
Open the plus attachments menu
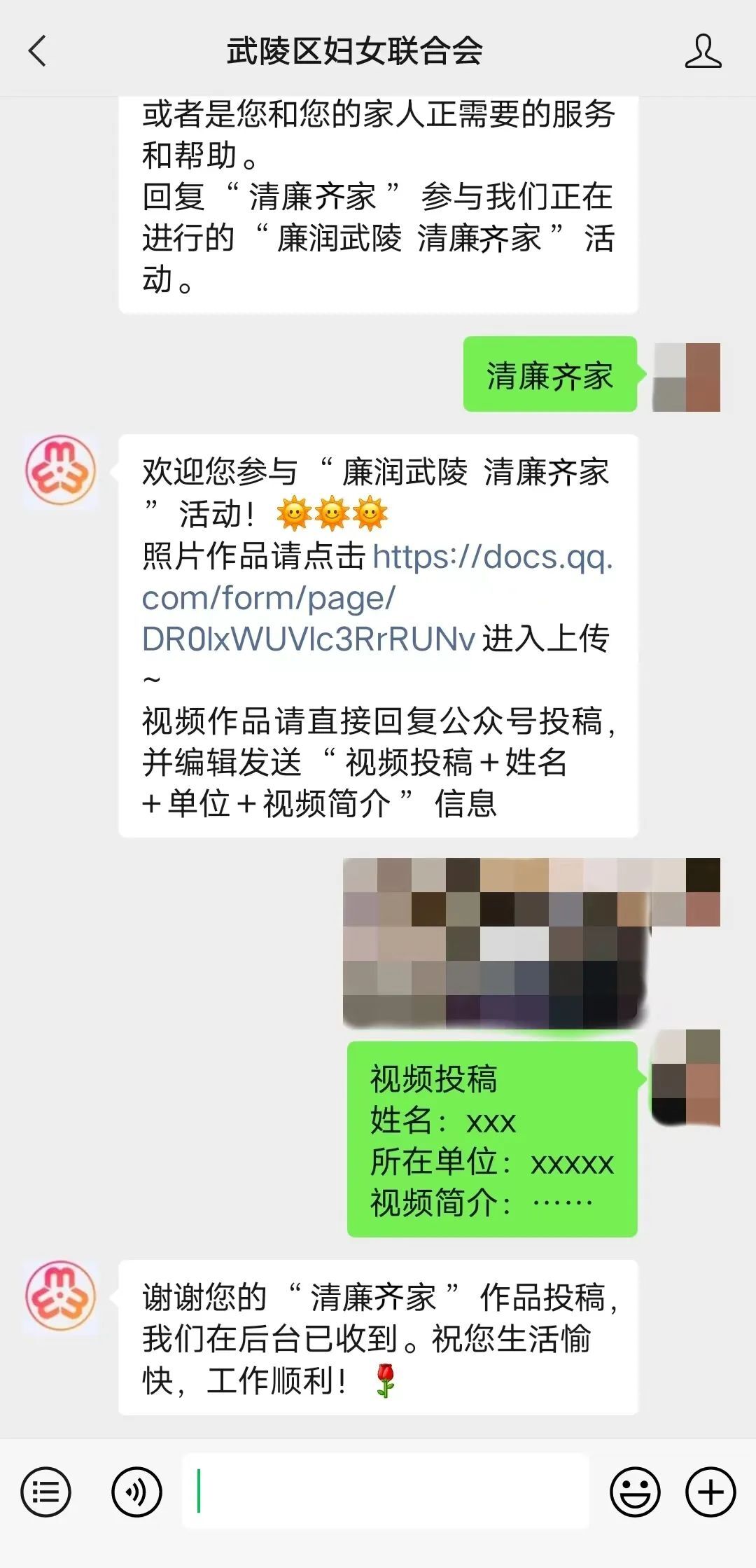click(x=710, y=1492)
